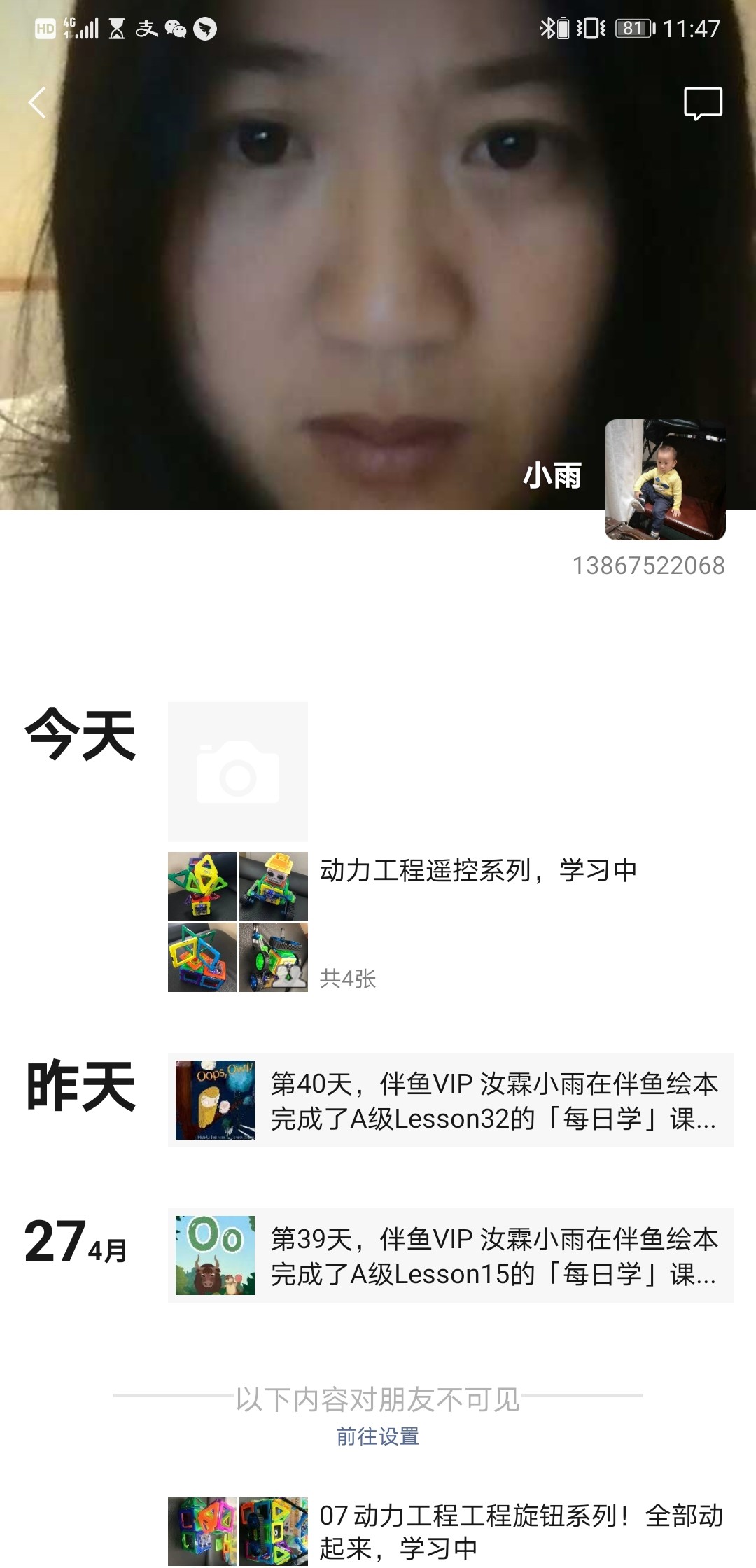The image size is (756, 1568).
Task: Tap the camera tile to post a photo
Action: [238, 771]
